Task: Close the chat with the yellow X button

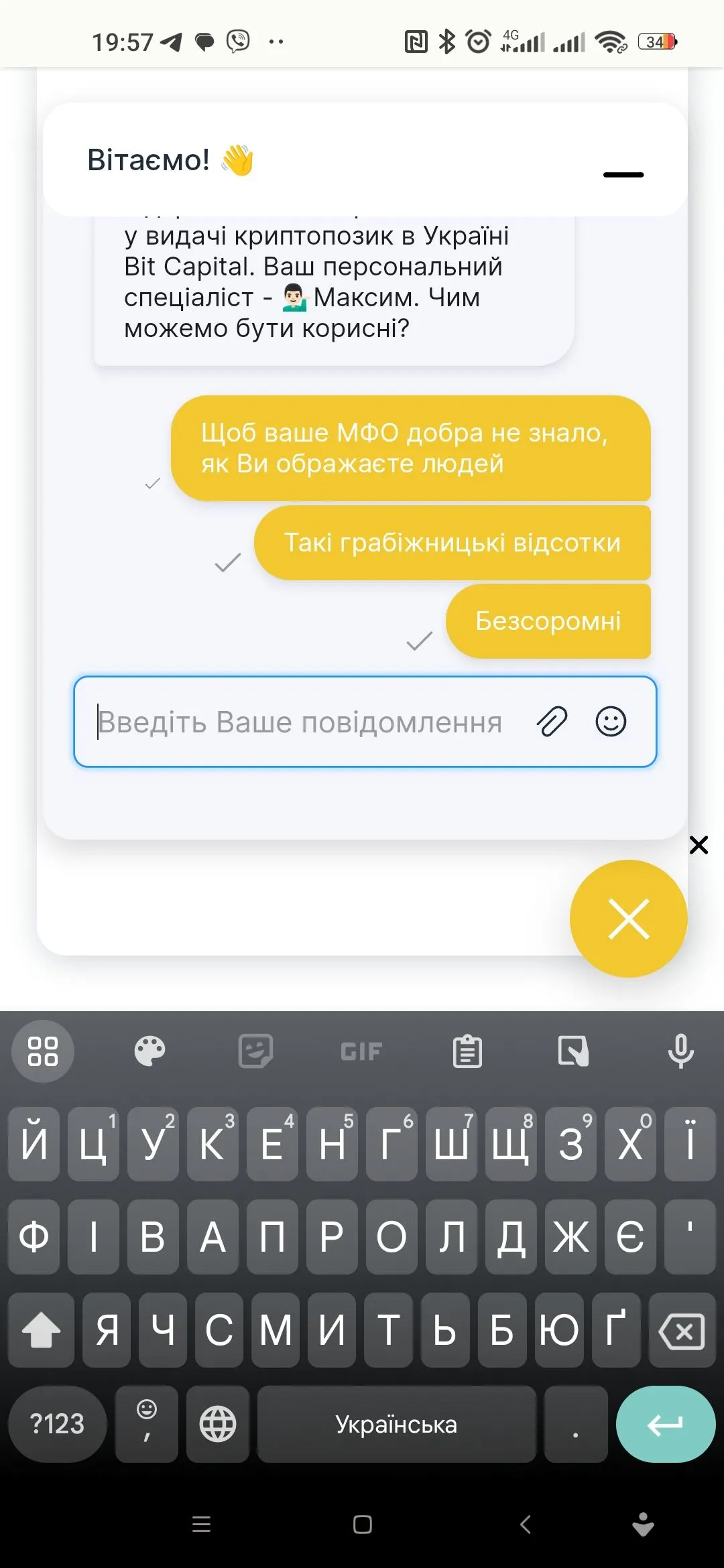Action: tap(628, 919)
